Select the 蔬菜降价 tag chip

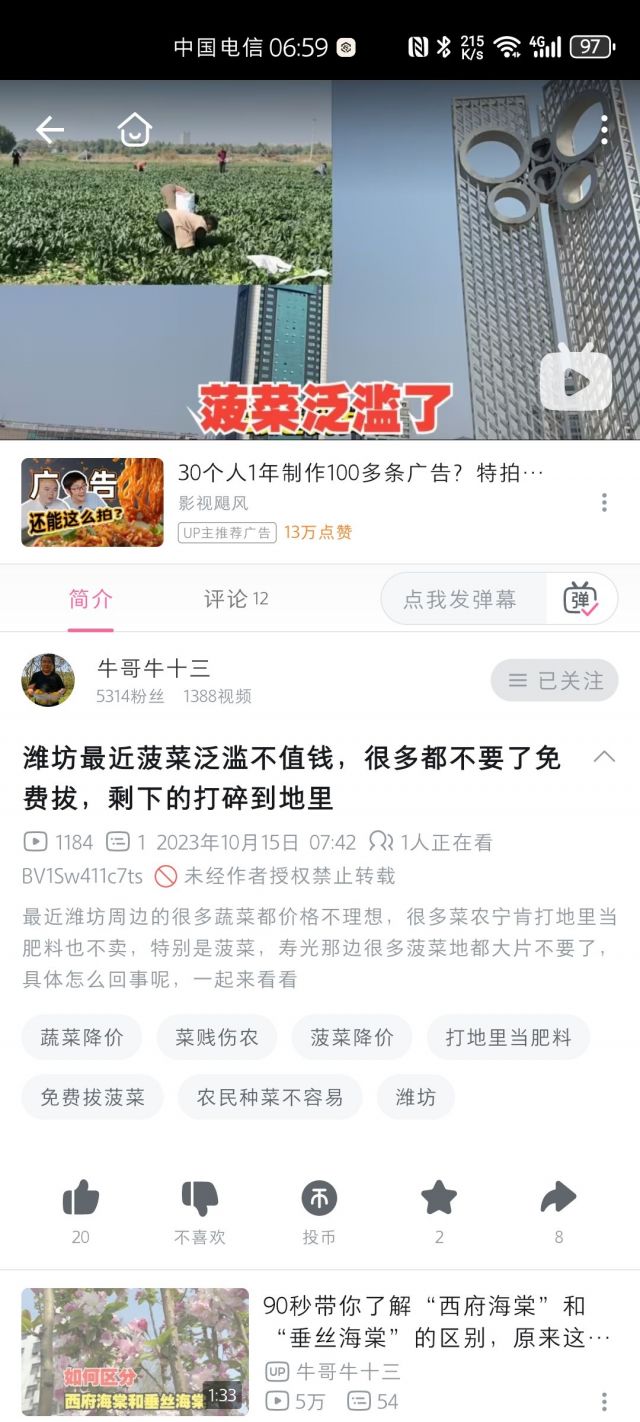tap(82, 1037)
